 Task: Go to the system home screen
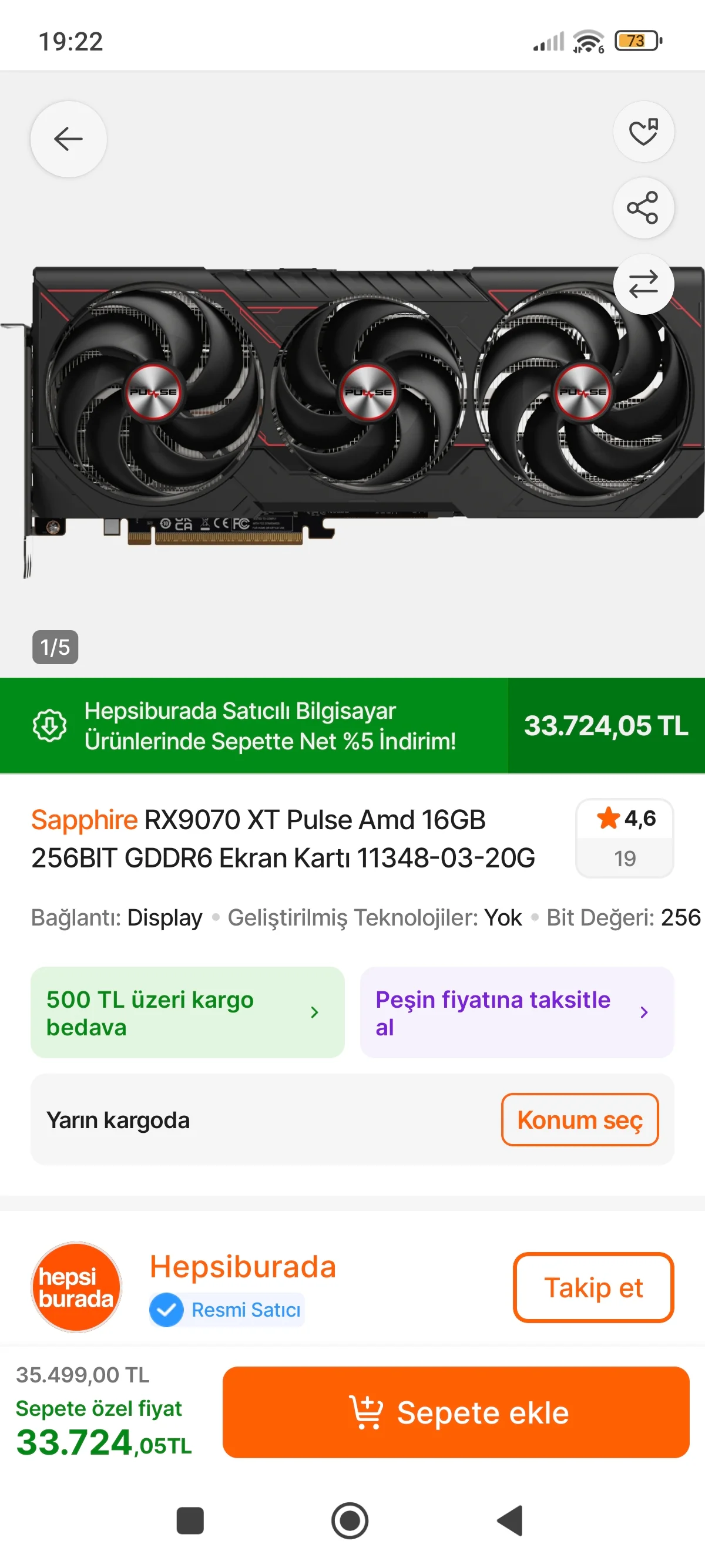click(350, 1520)
